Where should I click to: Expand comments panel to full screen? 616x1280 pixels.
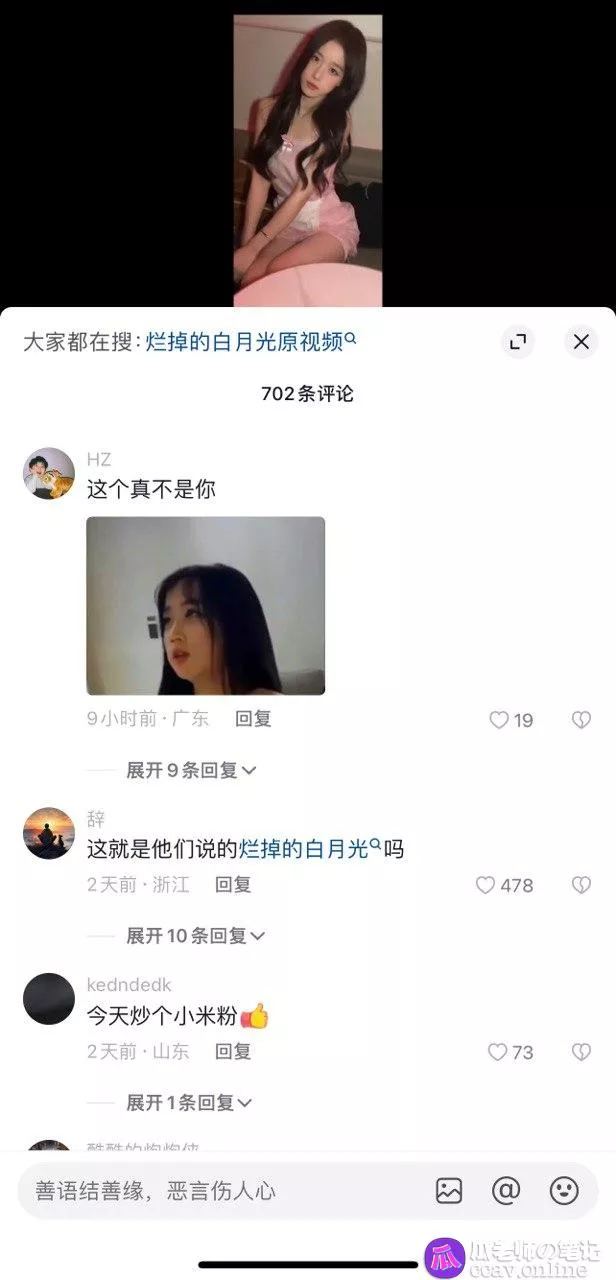click(518, 342)
